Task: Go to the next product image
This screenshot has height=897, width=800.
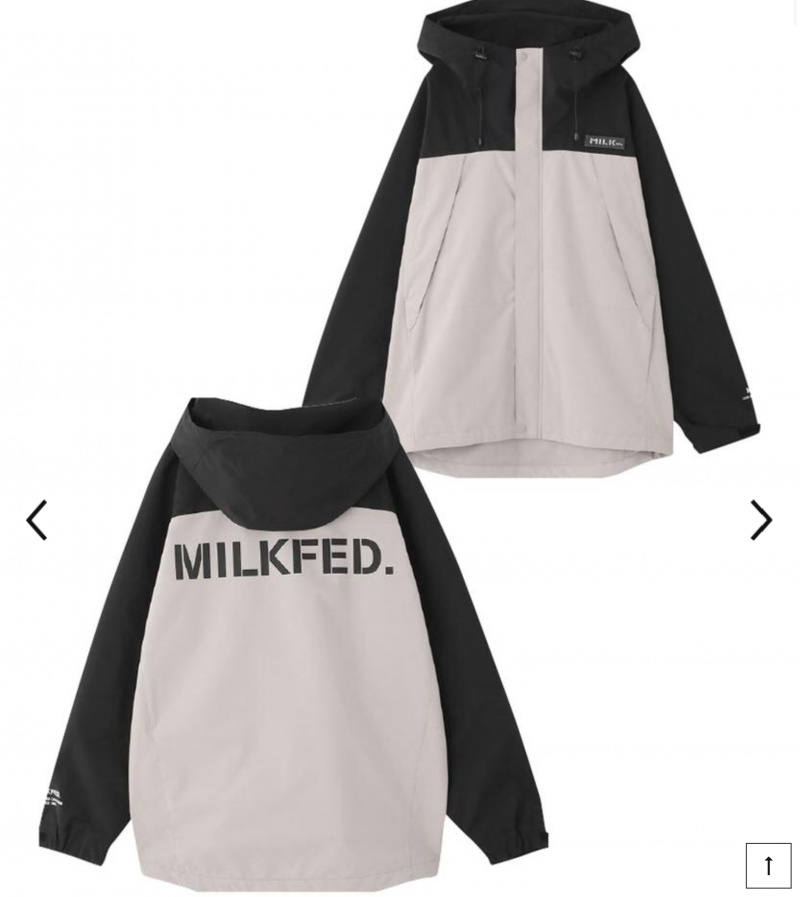Action: coord(761,520)
